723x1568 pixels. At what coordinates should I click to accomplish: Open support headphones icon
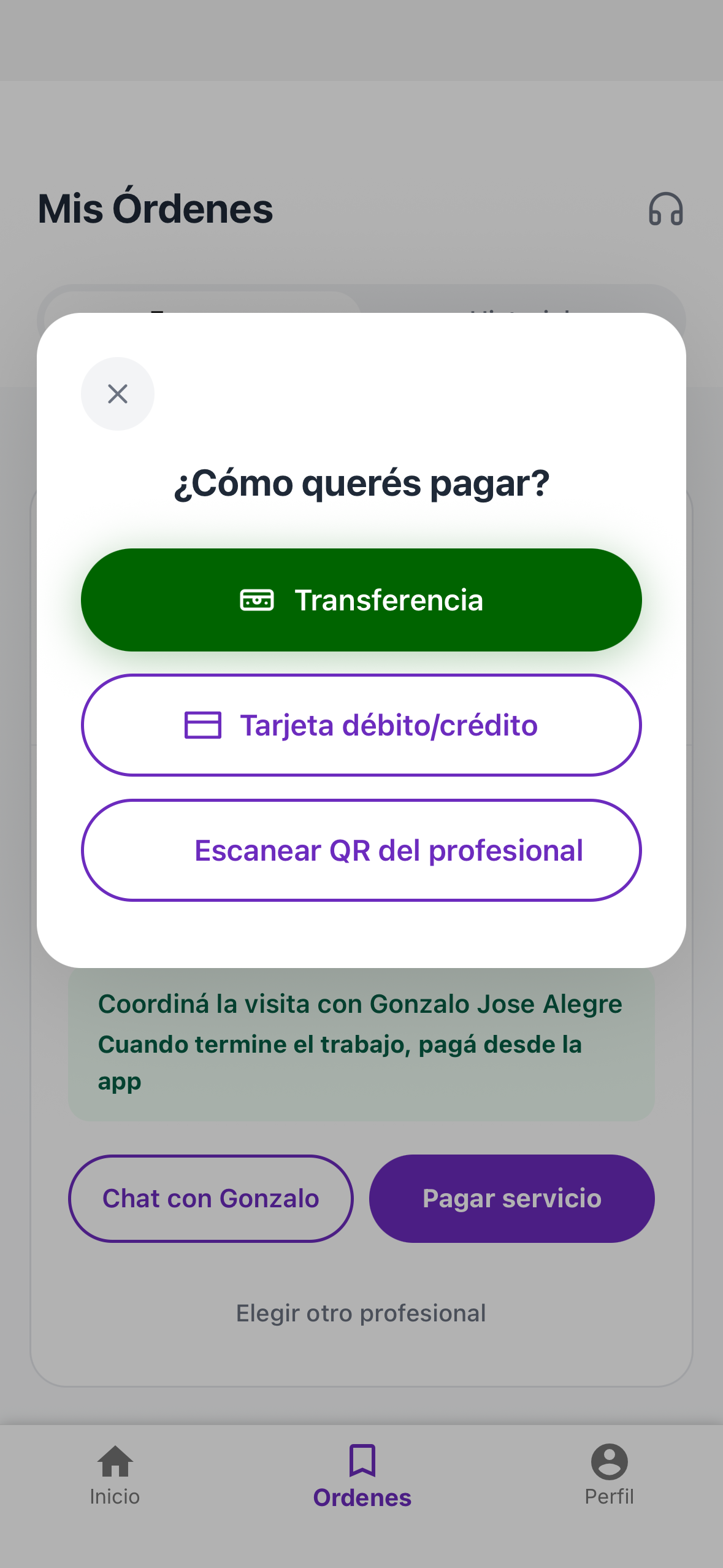pyautogui.click(x=665, y=209)
